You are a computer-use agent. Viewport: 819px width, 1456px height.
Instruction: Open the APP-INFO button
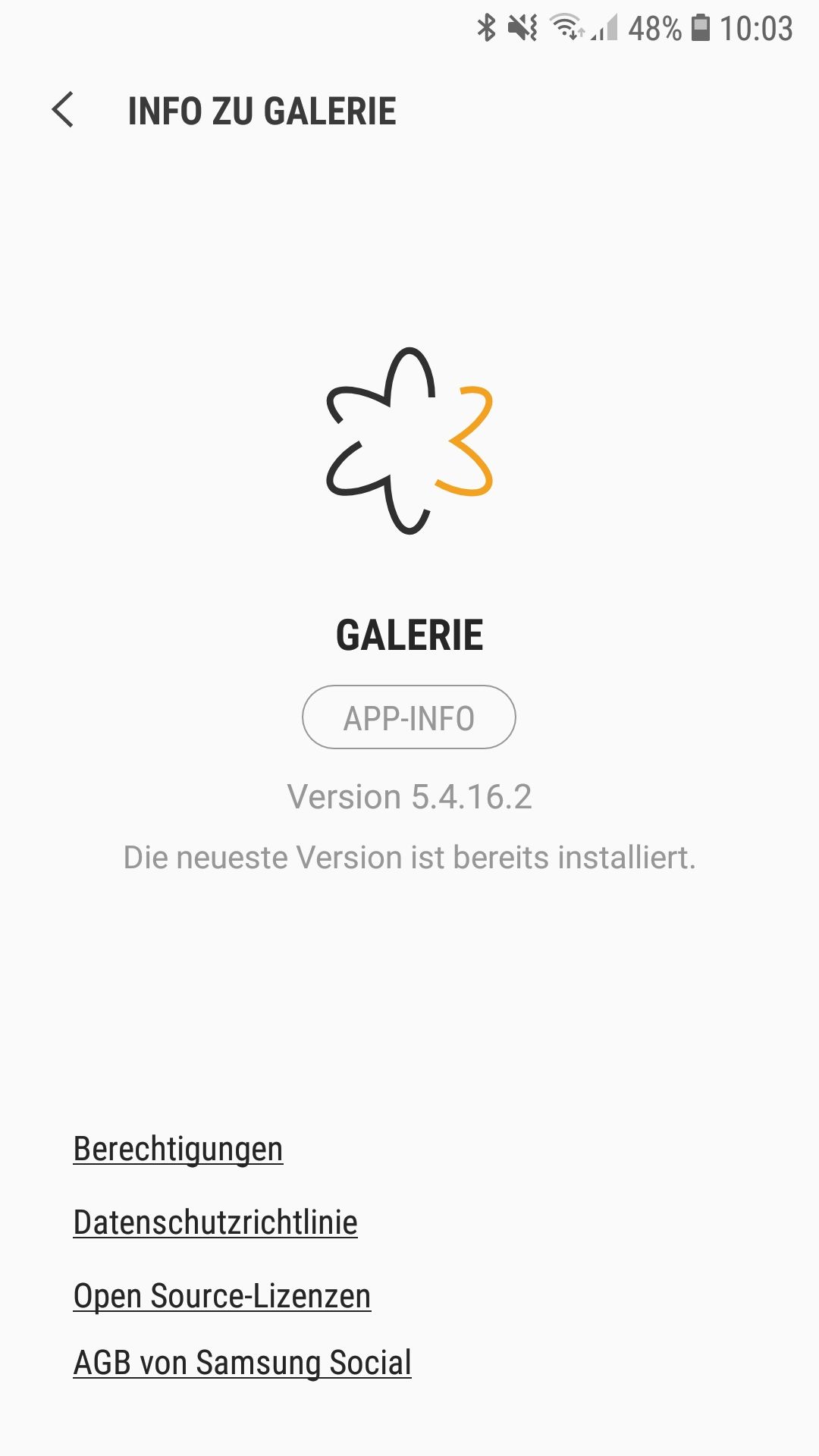tap(409, 717)
